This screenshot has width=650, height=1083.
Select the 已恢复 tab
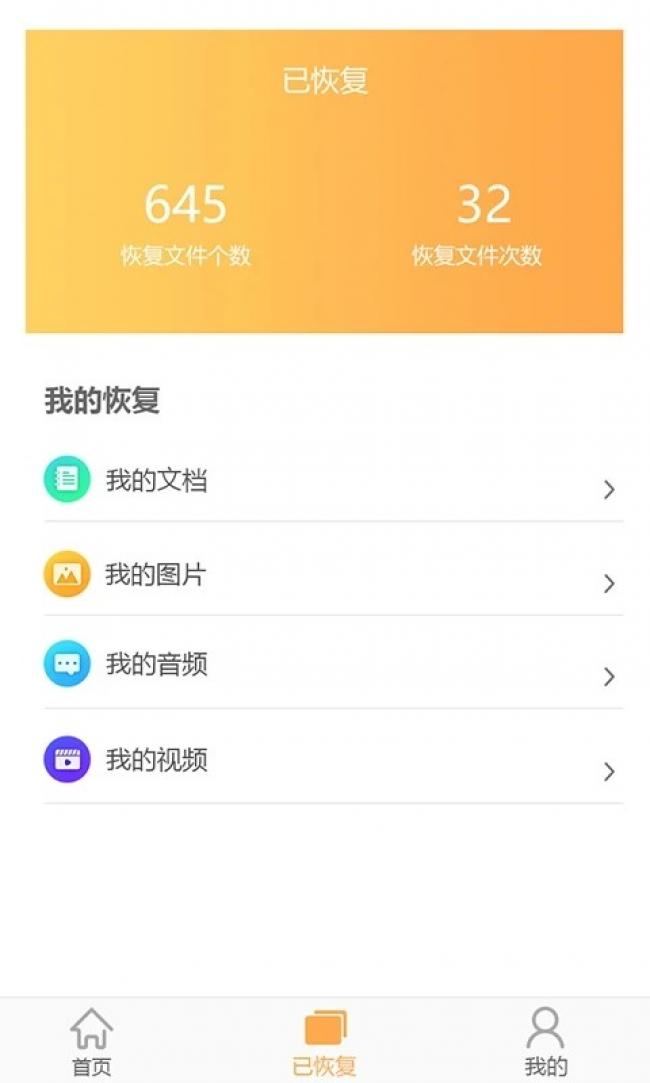324,1042
